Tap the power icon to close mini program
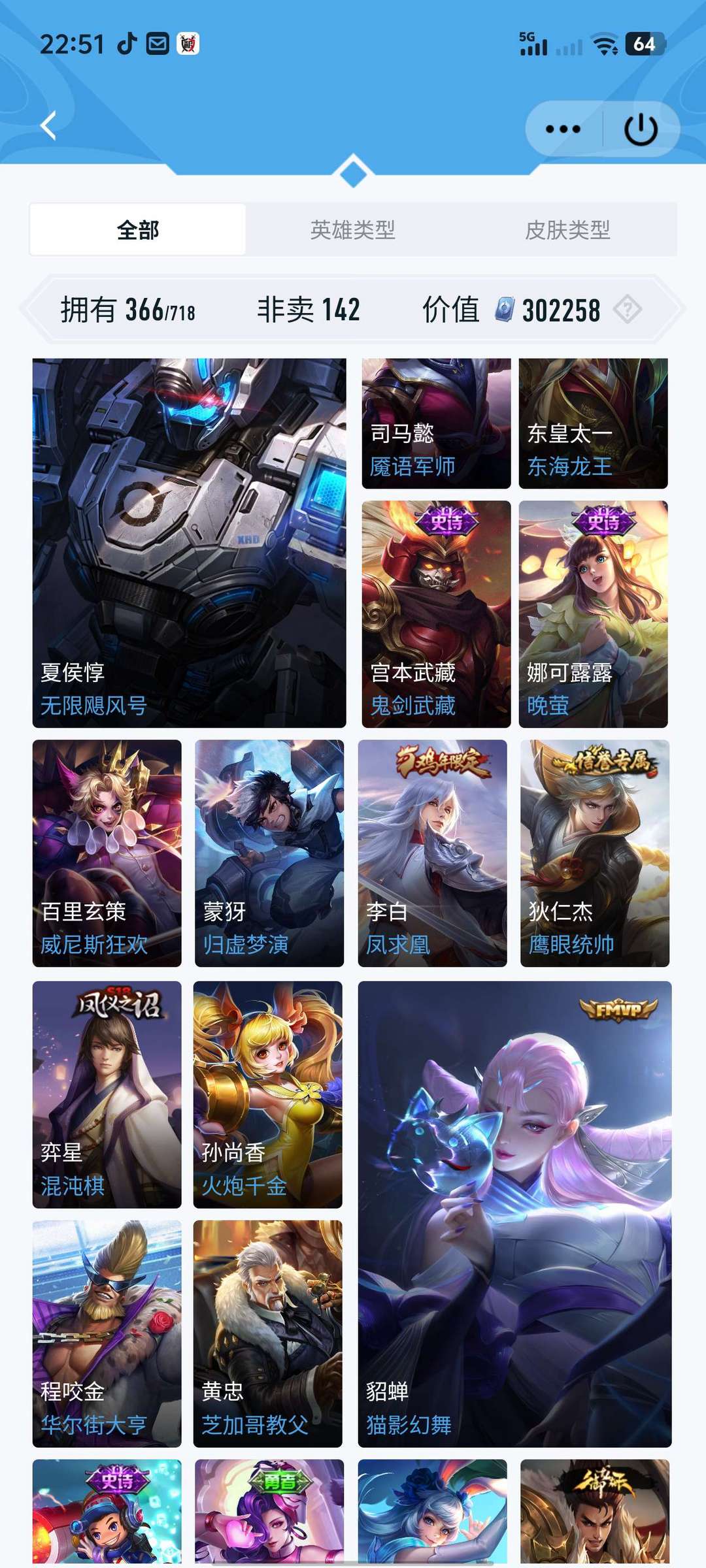 [x=641, y=129]
